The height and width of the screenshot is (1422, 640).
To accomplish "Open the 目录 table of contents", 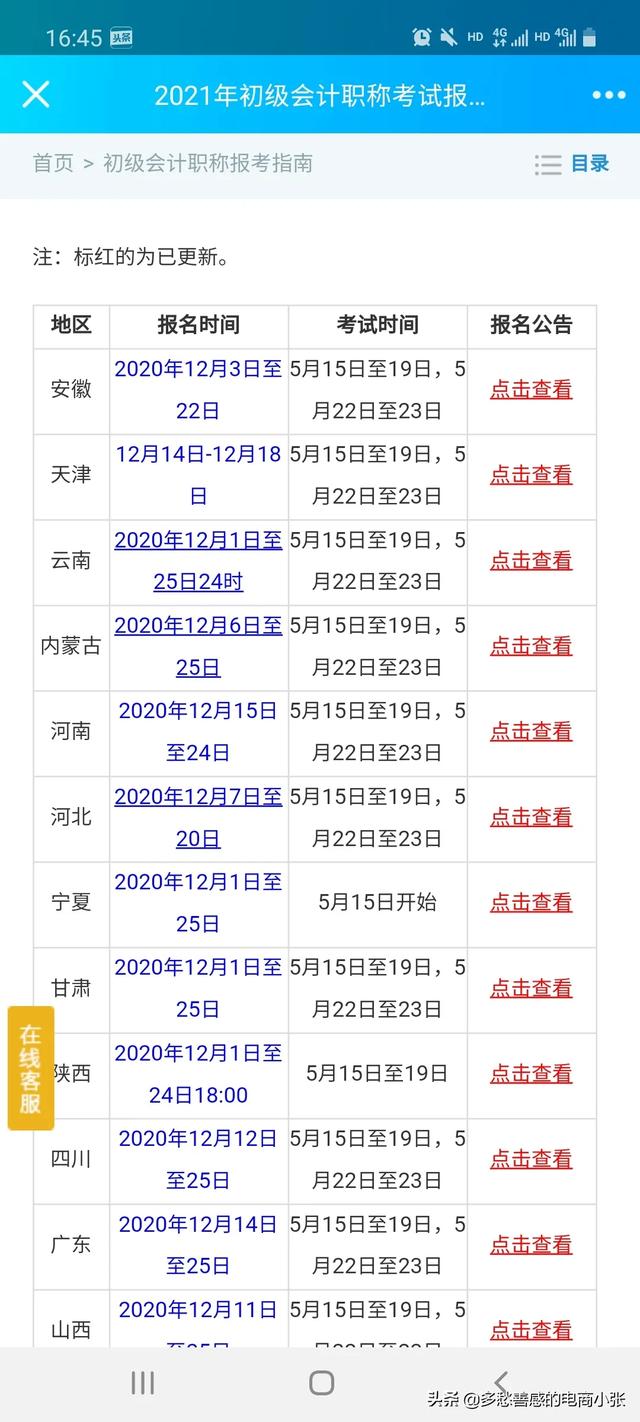I will [x=572, y=164].
